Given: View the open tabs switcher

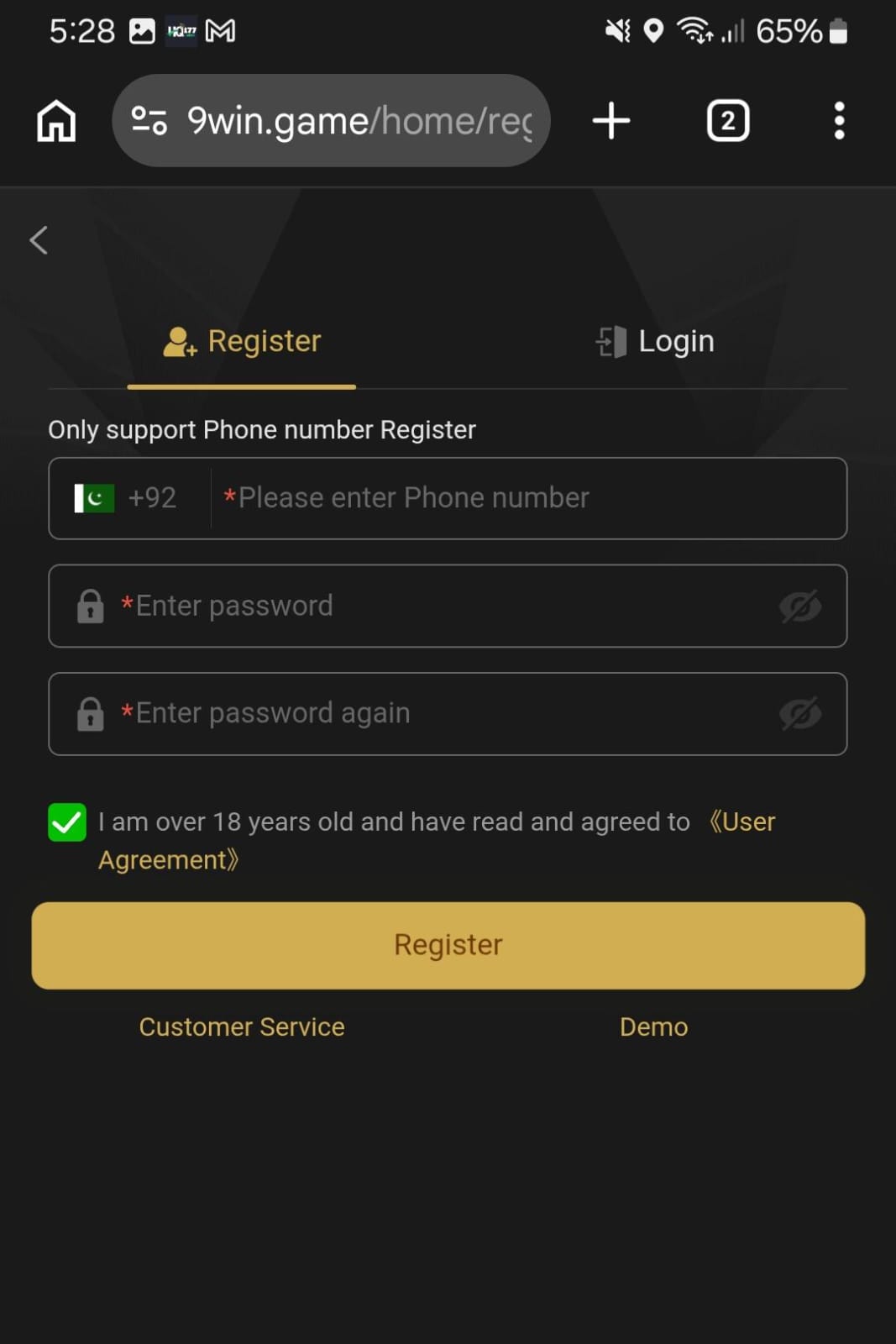Looking at the screenshot, I should (x=727, y=121).
